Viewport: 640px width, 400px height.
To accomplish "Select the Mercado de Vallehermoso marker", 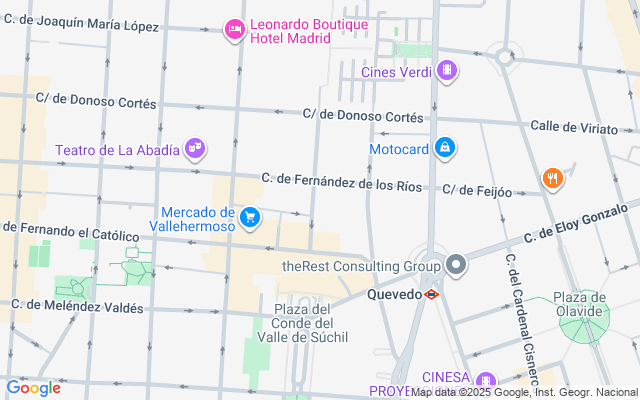I will (250, 218).
